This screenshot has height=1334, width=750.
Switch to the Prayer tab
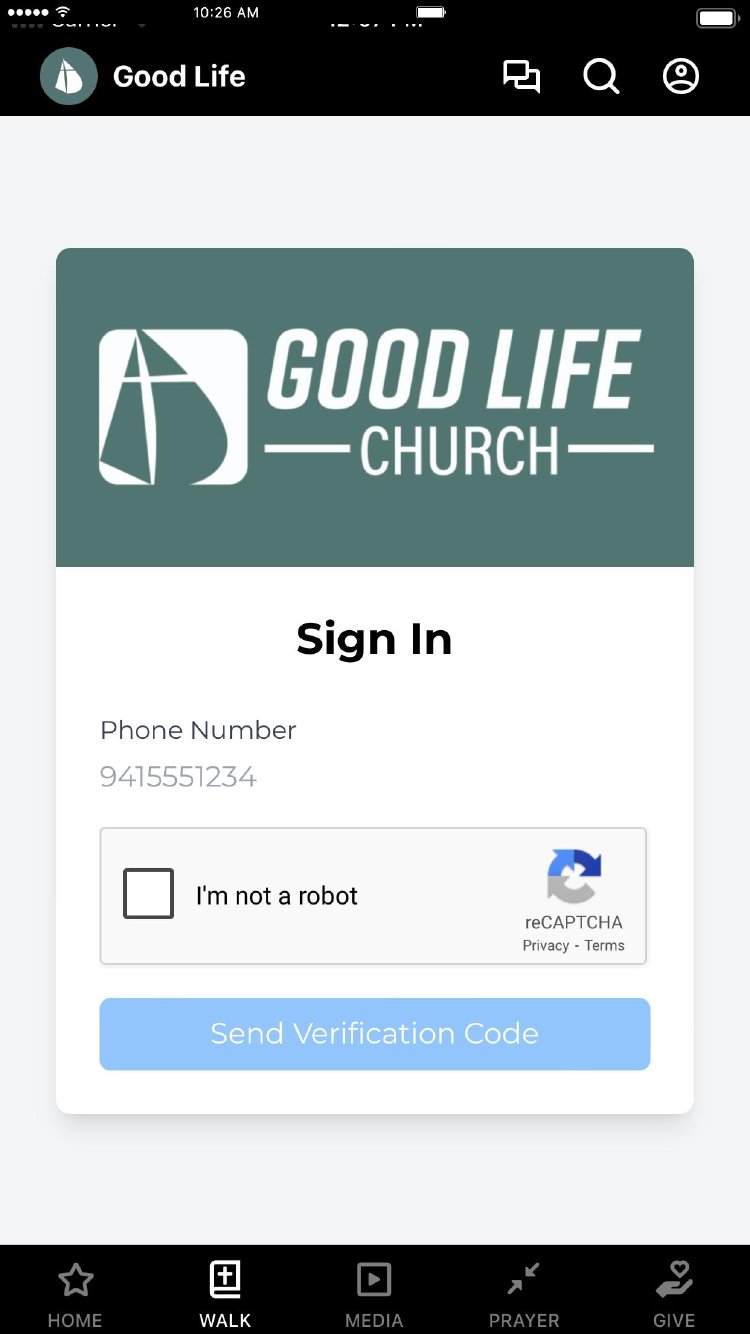tap(524, 1295)
